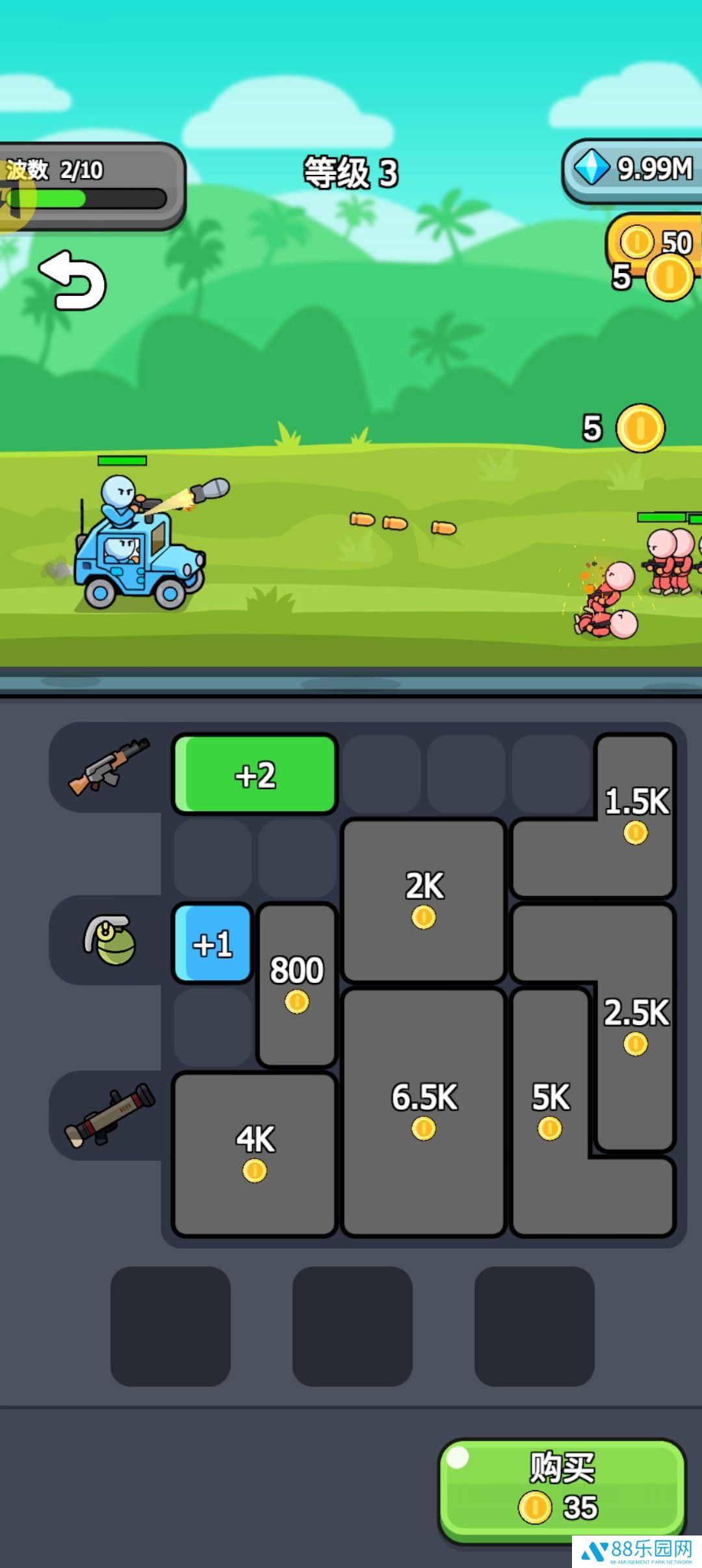
Task: Open the 9.99M diamond balance
Action: 634,169
